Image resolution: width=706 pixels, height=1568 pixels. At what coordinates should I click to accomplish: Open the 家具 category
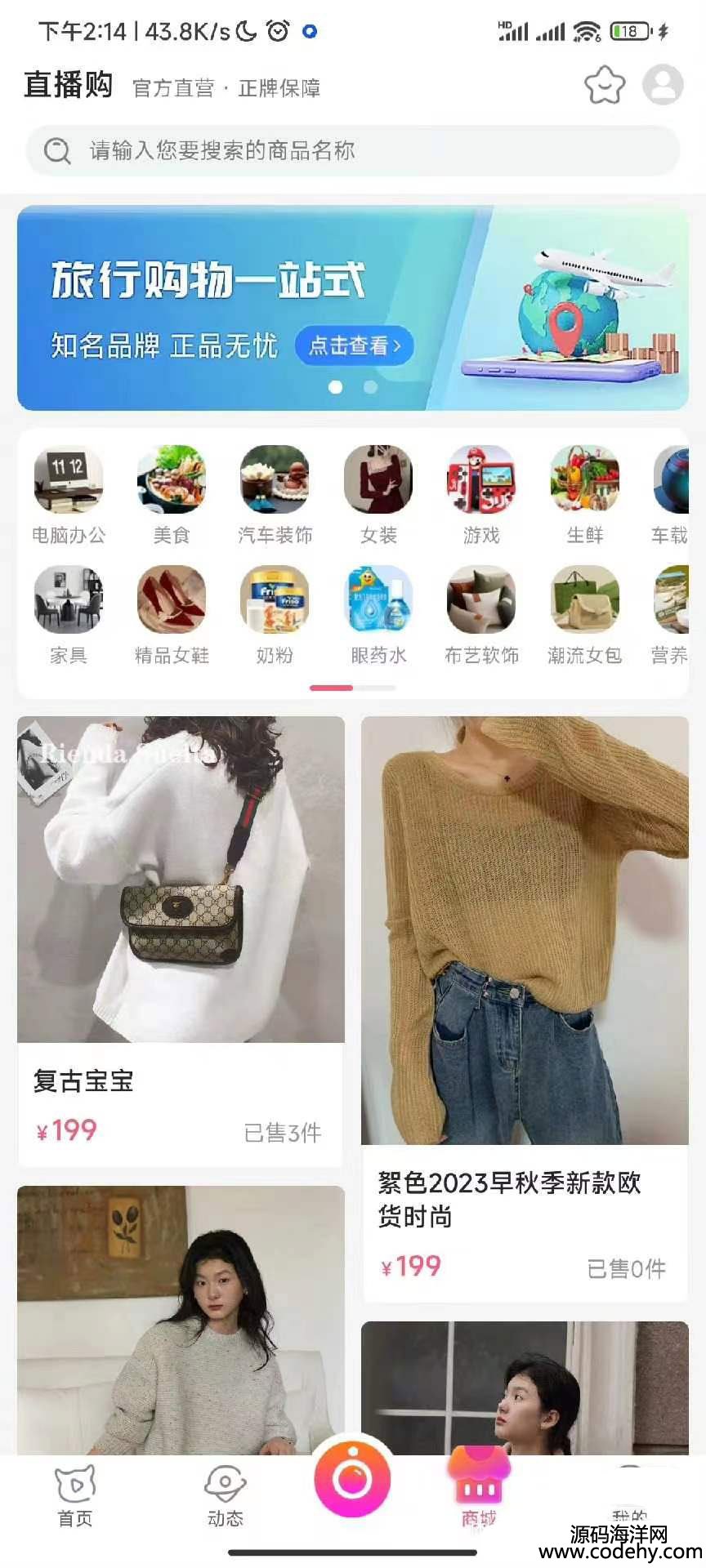pyautogui.click(x=69, y=614)
